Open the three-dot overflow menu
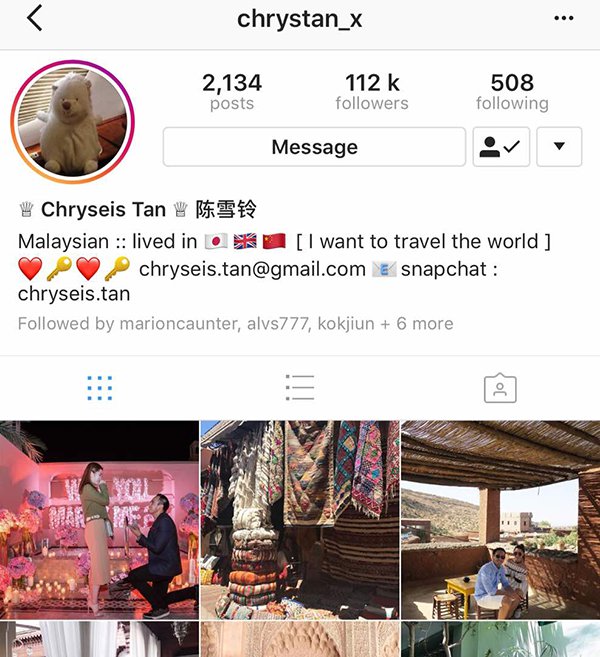Viewport: 600px width, 657px height. [563, 19]
